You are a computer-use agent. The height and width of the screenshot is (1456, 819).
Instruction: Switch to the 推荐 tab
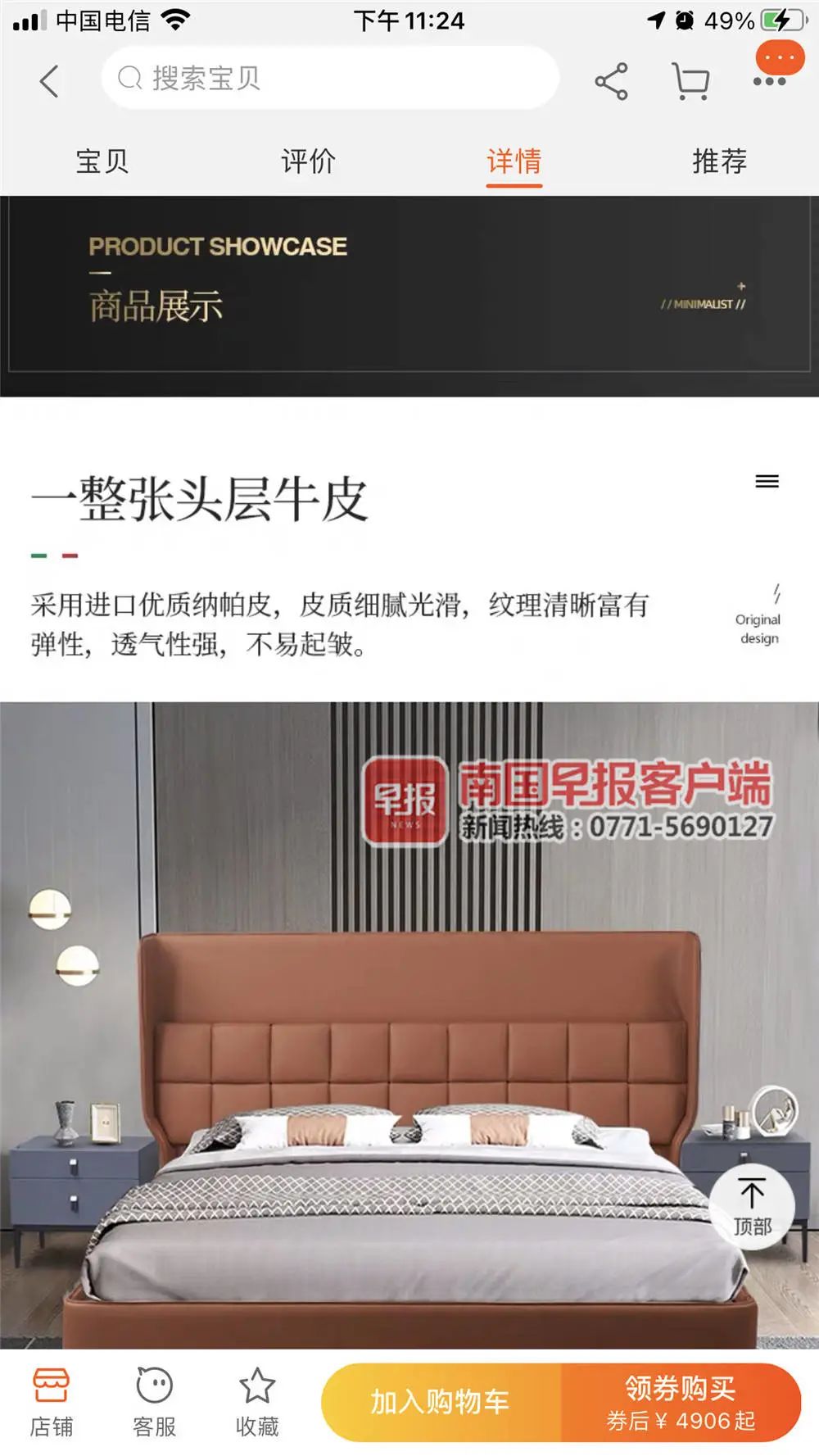[719, 161]
